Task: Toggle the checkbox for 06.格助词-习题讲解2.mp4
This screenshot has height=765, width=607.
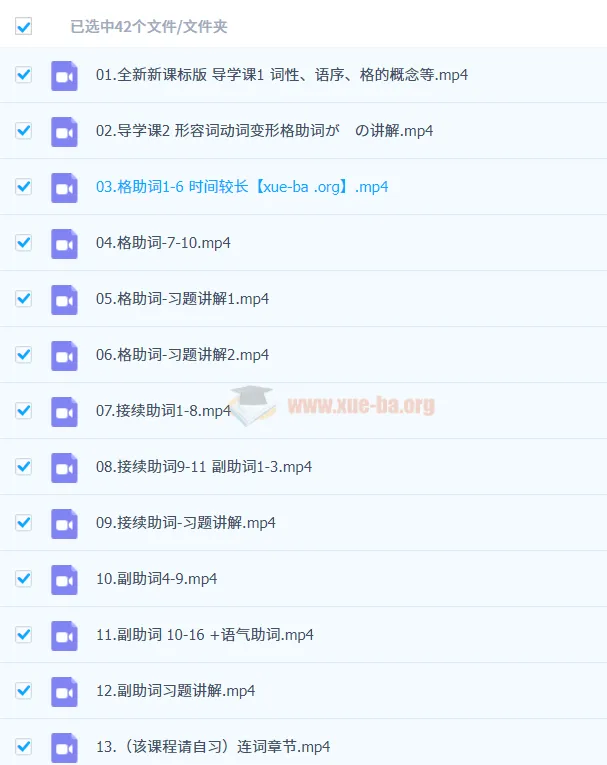Action: pyautogui.click(x=24, y=355)
